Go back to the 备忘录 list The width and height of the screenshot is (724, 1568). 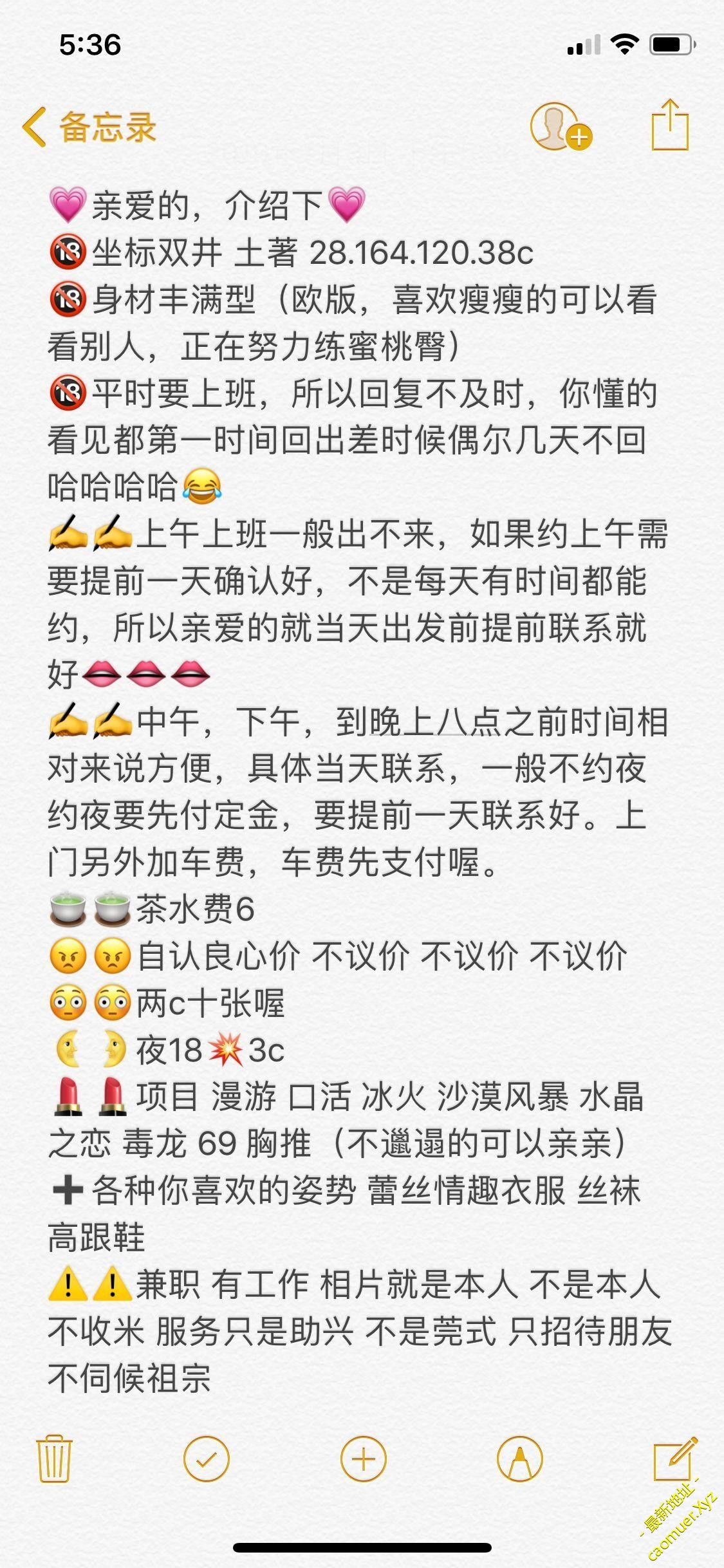point(89,127)
